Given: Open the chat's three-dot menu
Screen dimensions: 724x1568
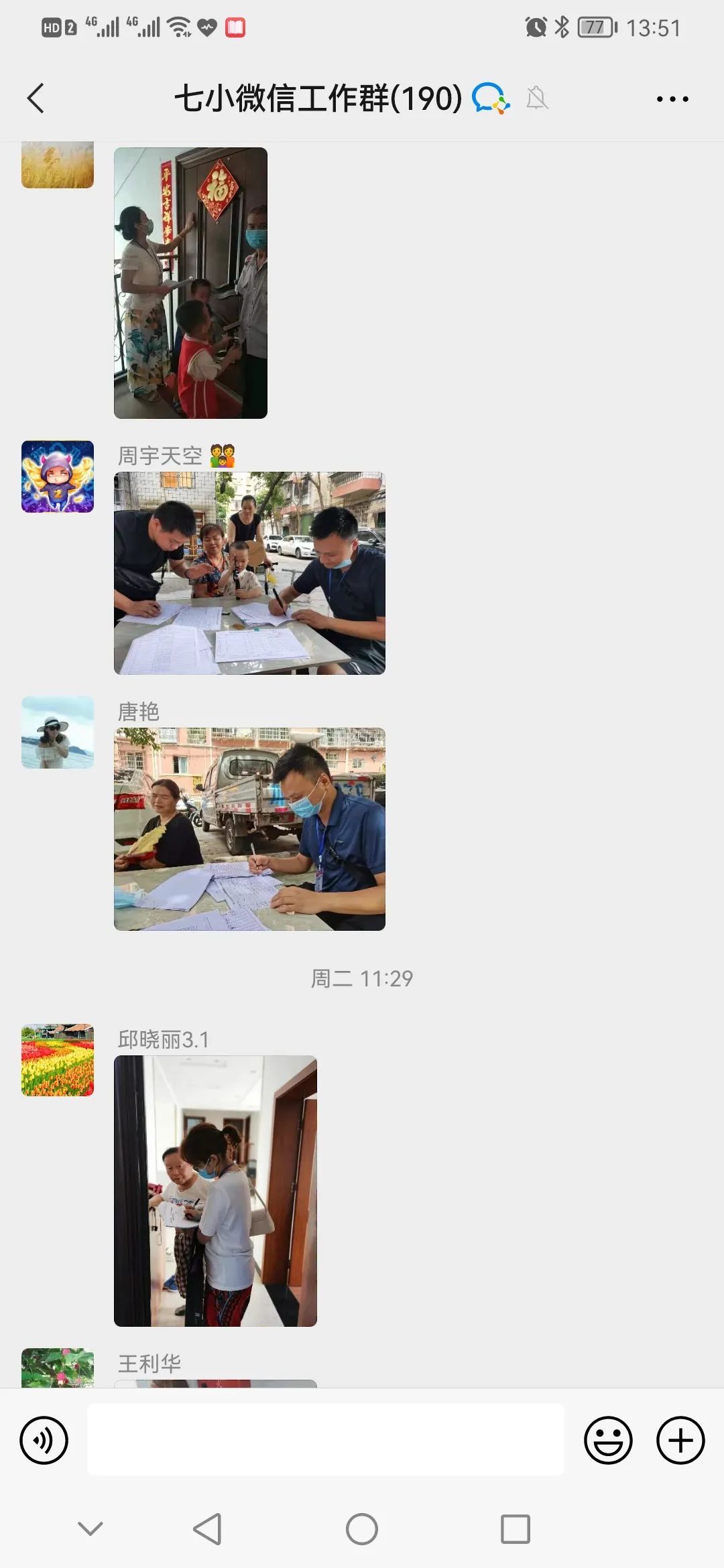Looking at the screenshot, I should click(672, 99).
